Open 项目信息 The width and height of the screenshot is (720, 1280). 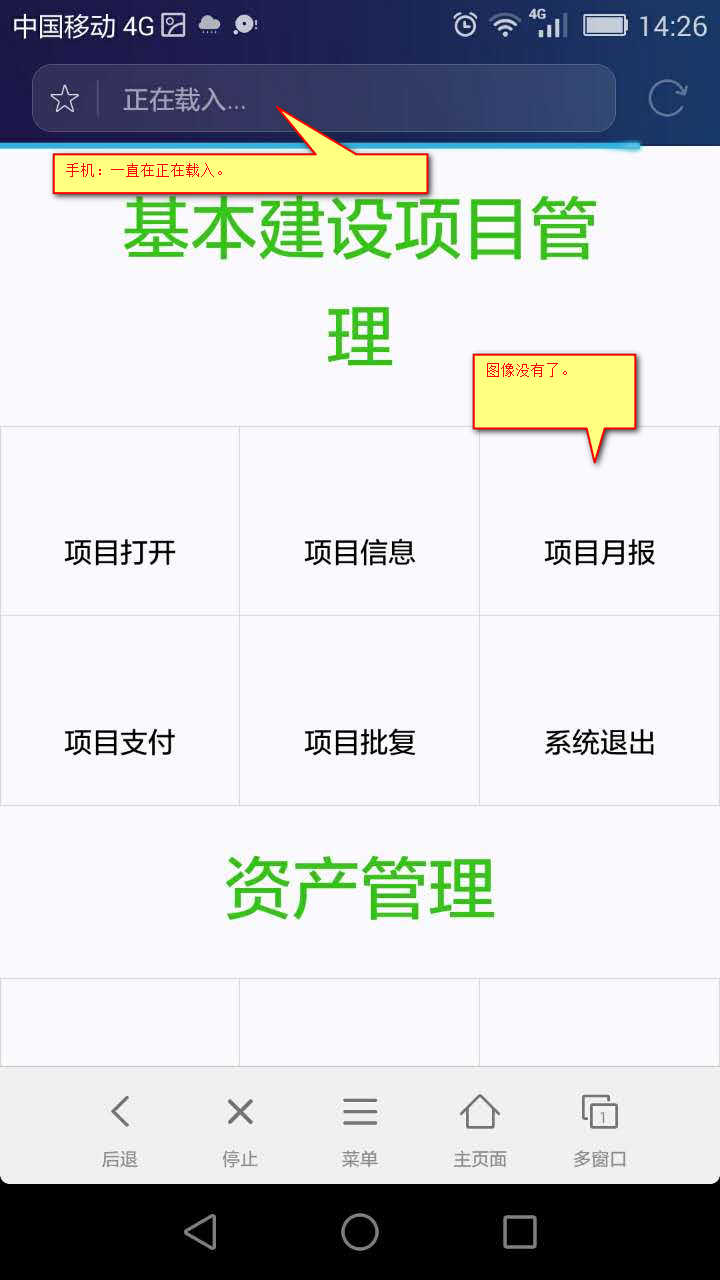pyautogui.click(x=360, y=521)
